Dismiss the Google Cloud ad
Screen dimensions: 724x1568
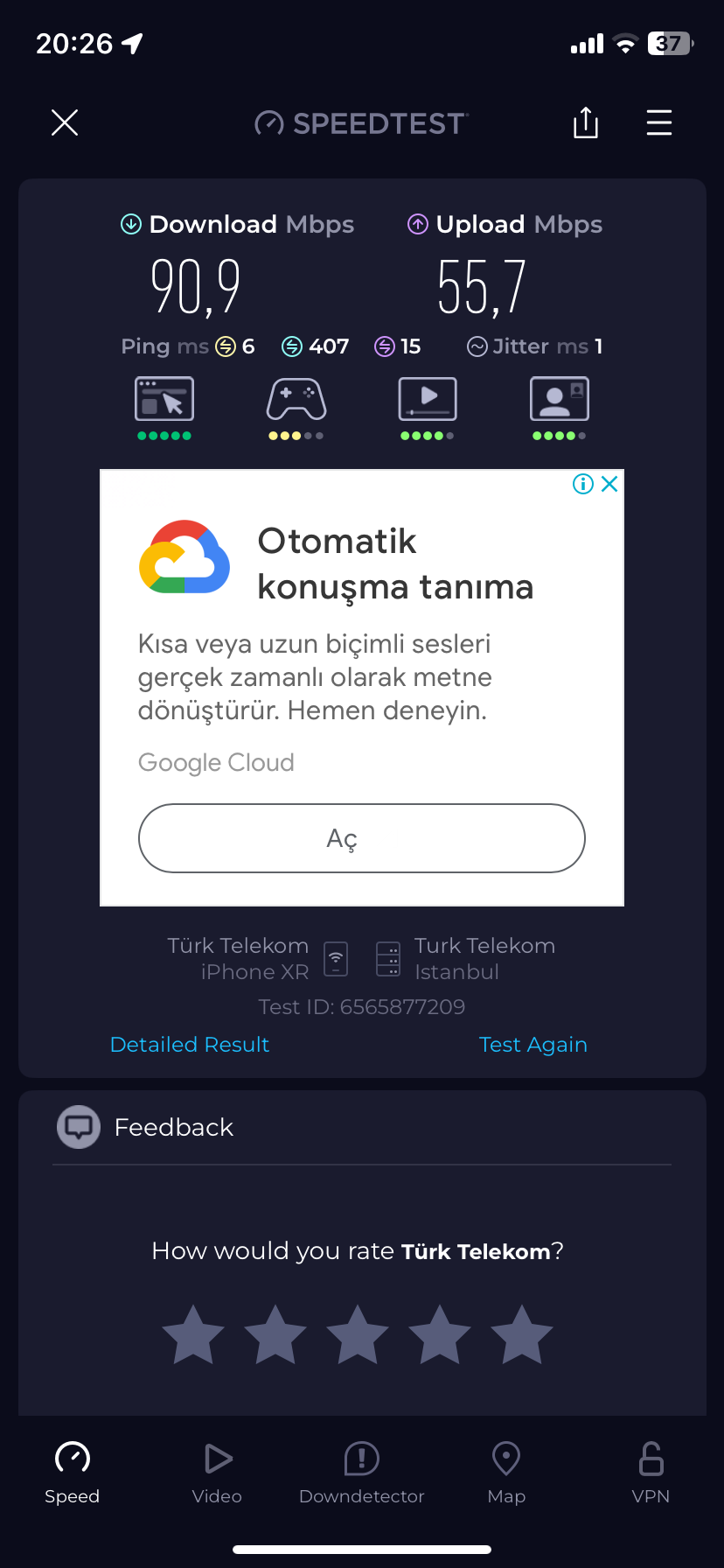pos(610,484)
